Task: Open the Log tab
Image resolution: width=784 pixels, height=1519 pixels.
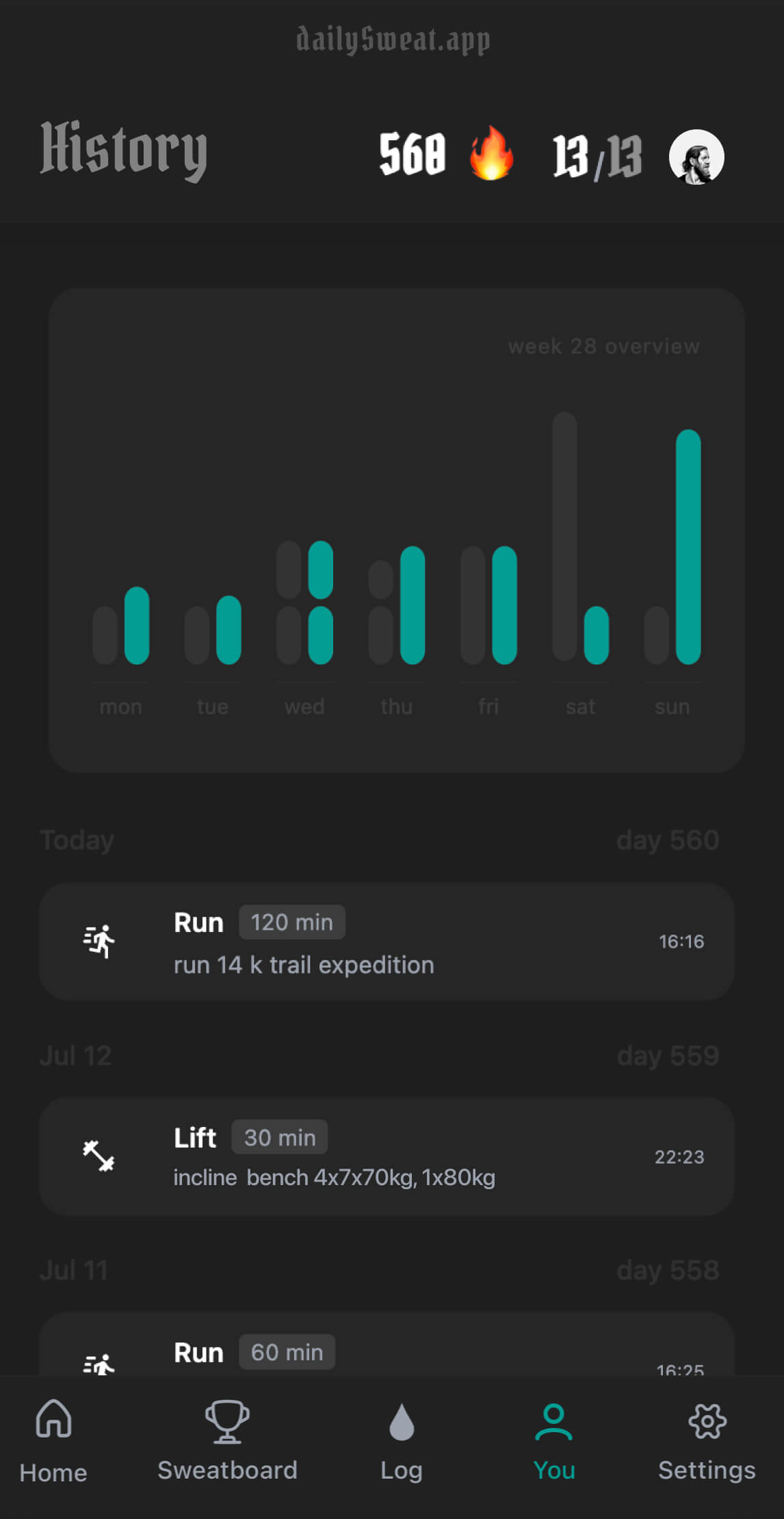Action: click(x=401, y=1440)
